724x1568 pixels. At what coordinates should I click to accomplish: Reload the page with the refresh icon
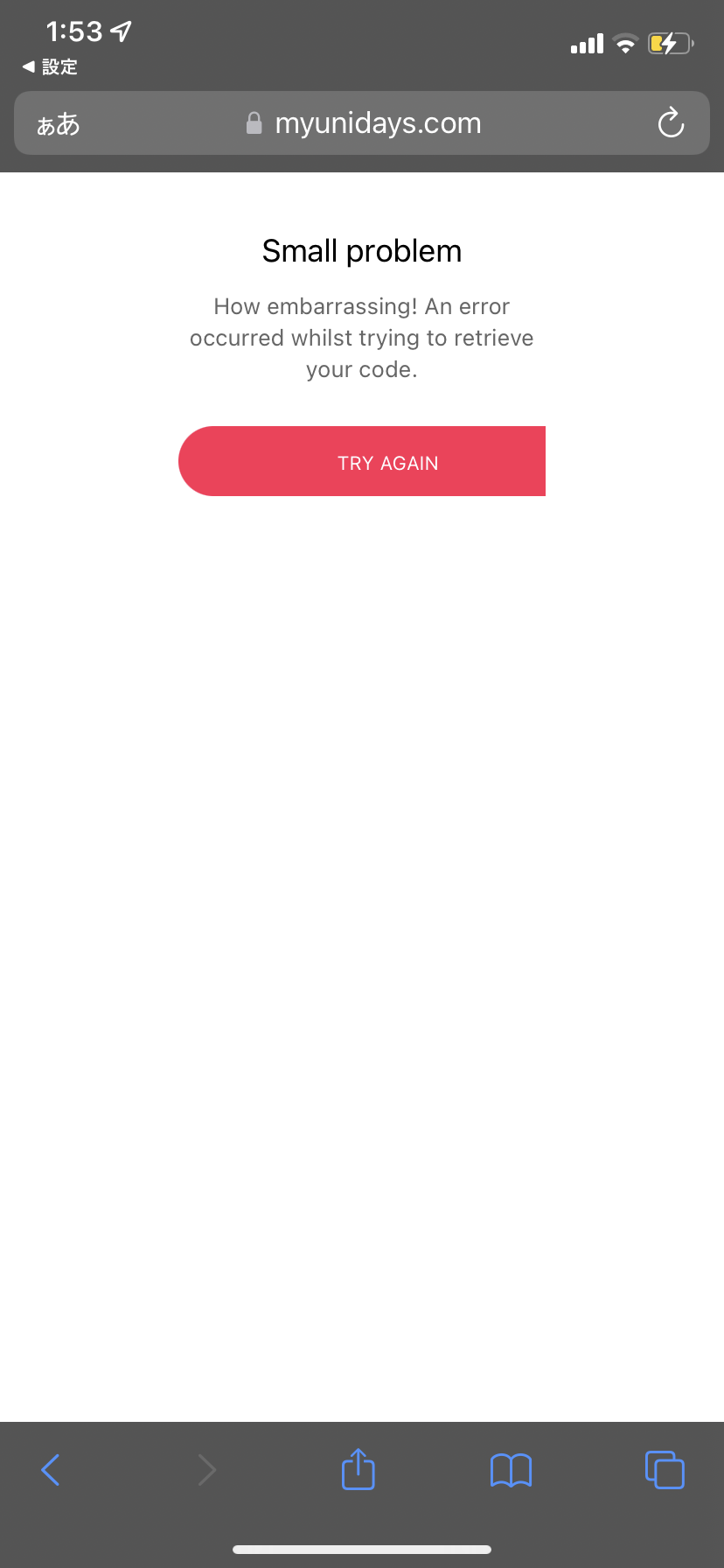click(671, 123)
